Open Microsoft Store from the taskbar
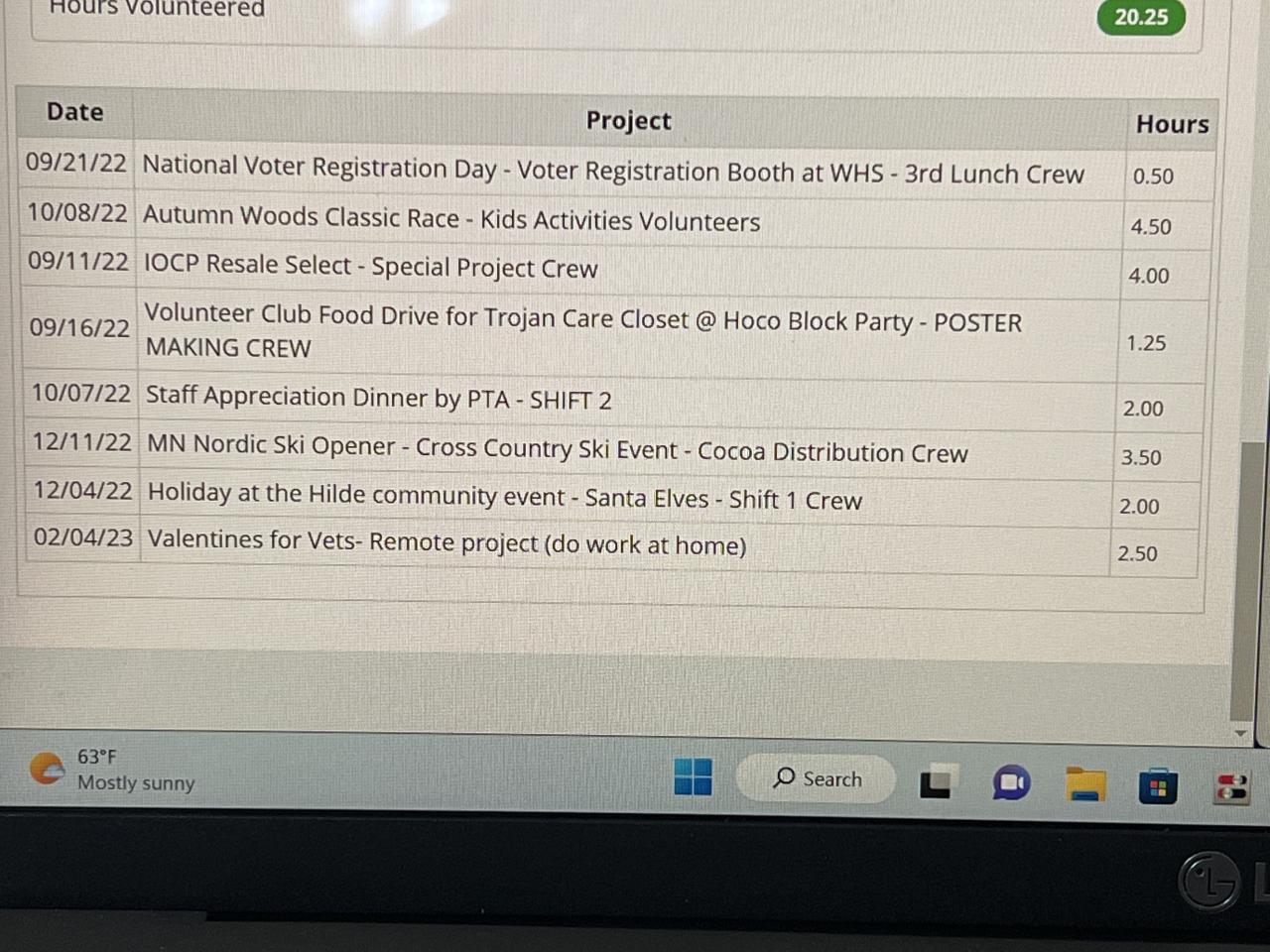Screen dimensions: 1270x952 click(1157, 787)
